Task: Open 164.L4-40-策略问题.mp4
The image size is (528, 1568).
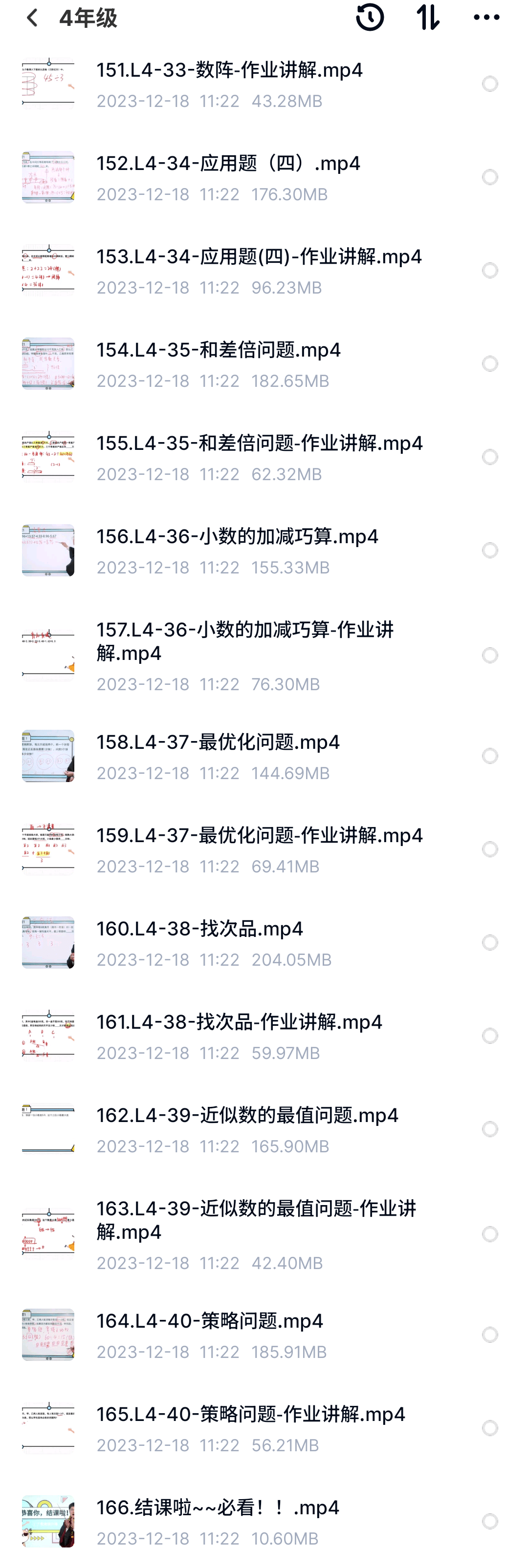Action: [x=210, y=1321]
